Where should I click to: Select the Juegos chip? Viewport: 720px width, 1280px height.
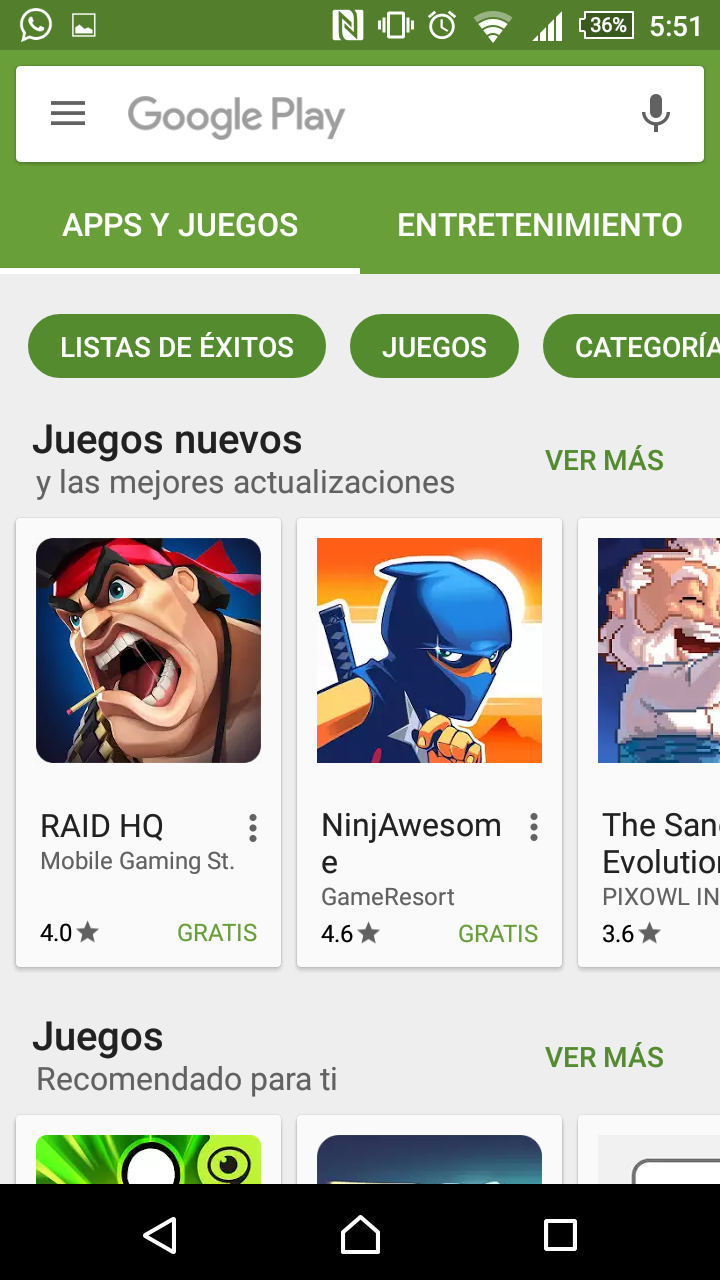point(434,347)
